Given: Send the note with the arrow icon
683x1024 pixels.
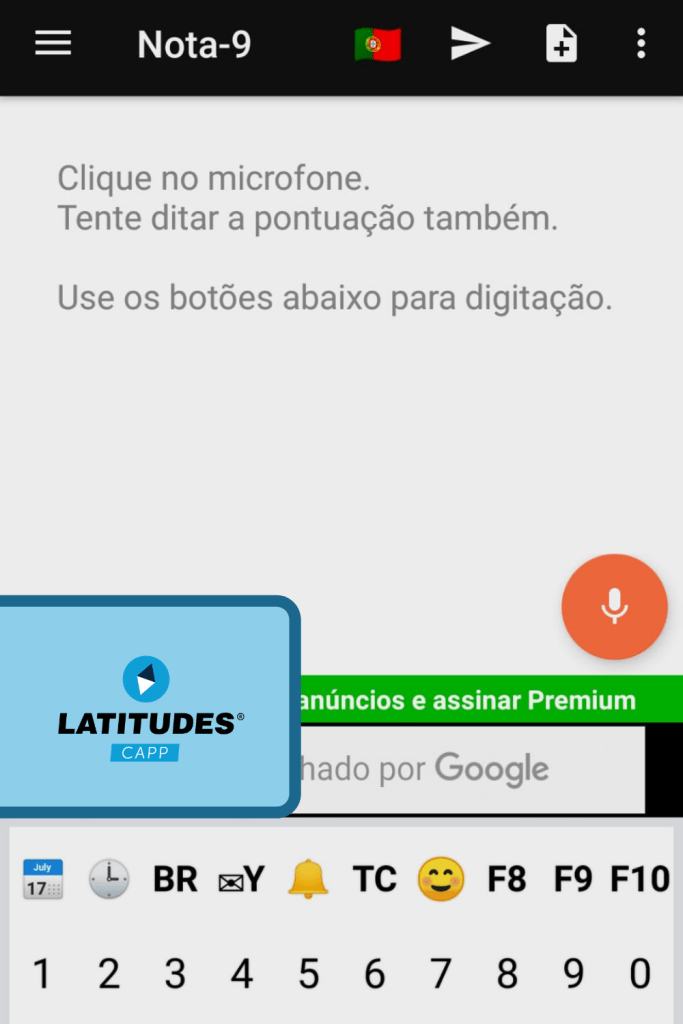Looking at the screenshot, I should pos(469,44).
